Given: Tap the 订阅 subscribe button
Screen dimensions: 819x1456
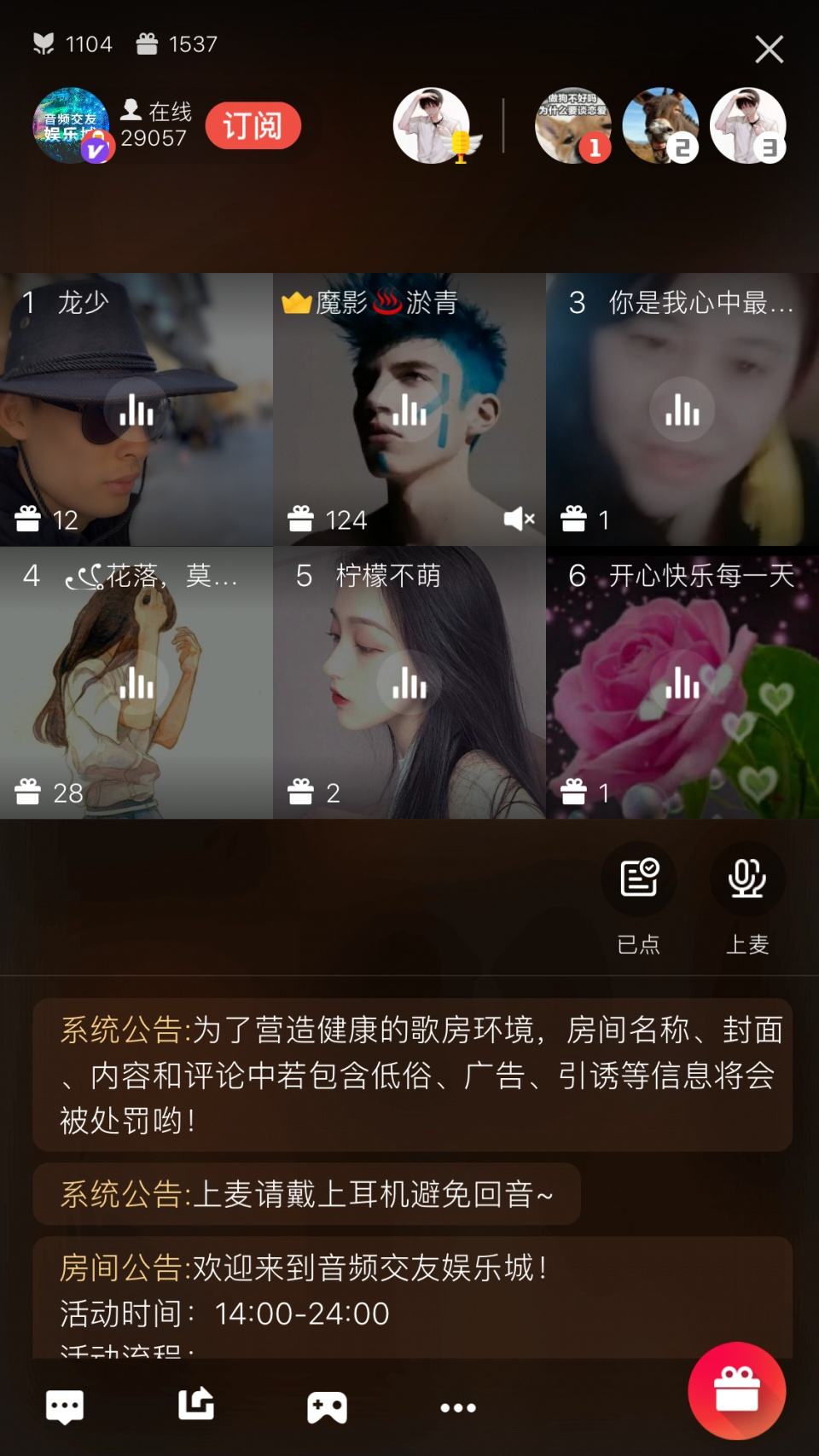Looking at the screenshot, I should 253,125.
